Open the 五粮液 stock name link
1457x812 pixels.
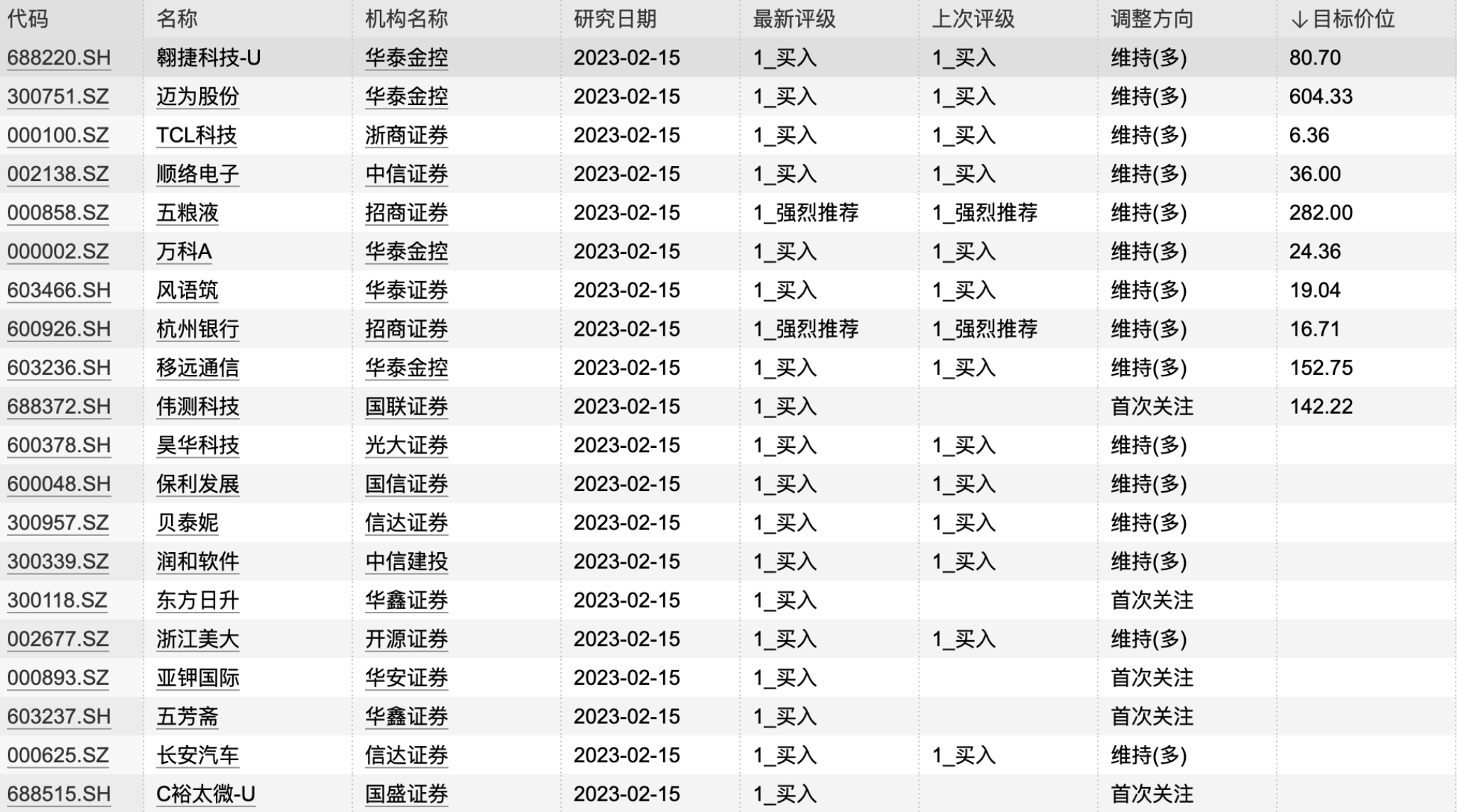(187, 213)
